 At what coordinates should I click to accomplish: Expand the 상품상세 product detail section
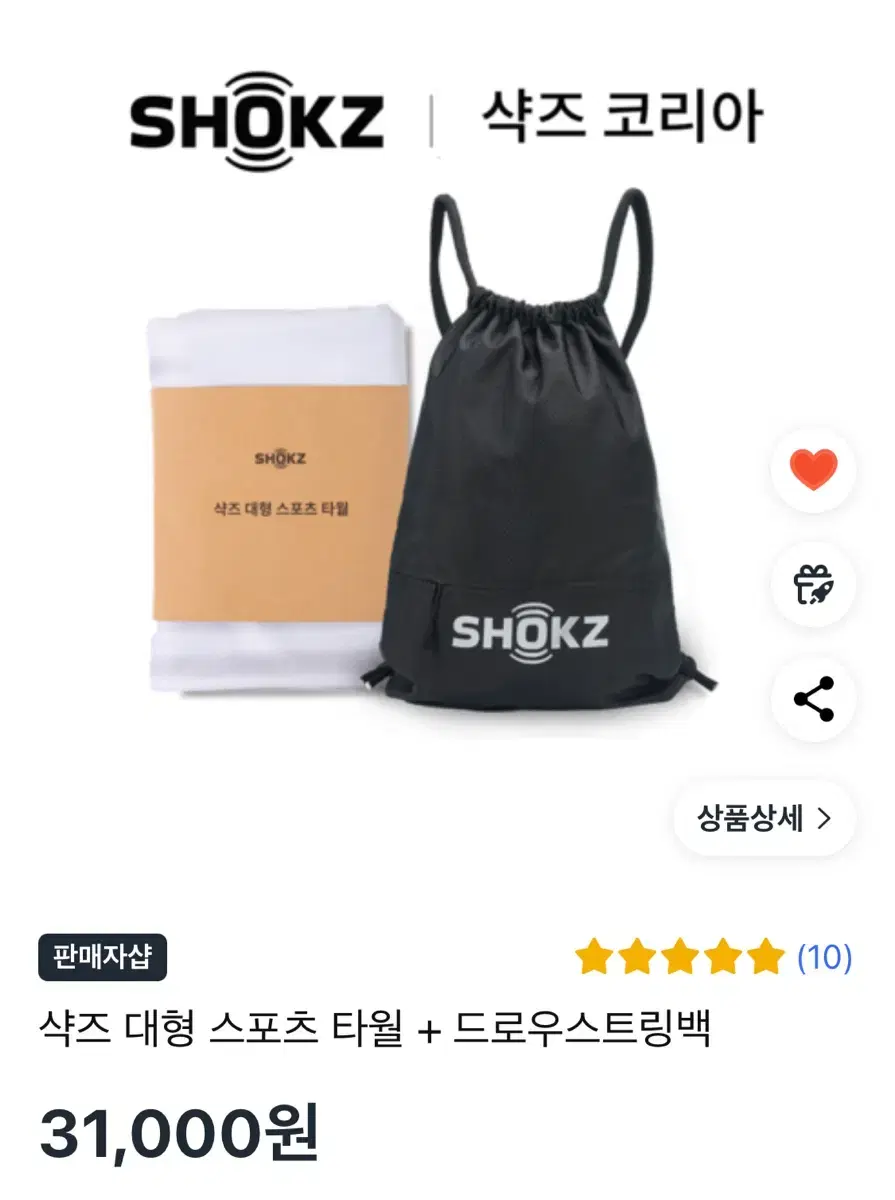764,816
